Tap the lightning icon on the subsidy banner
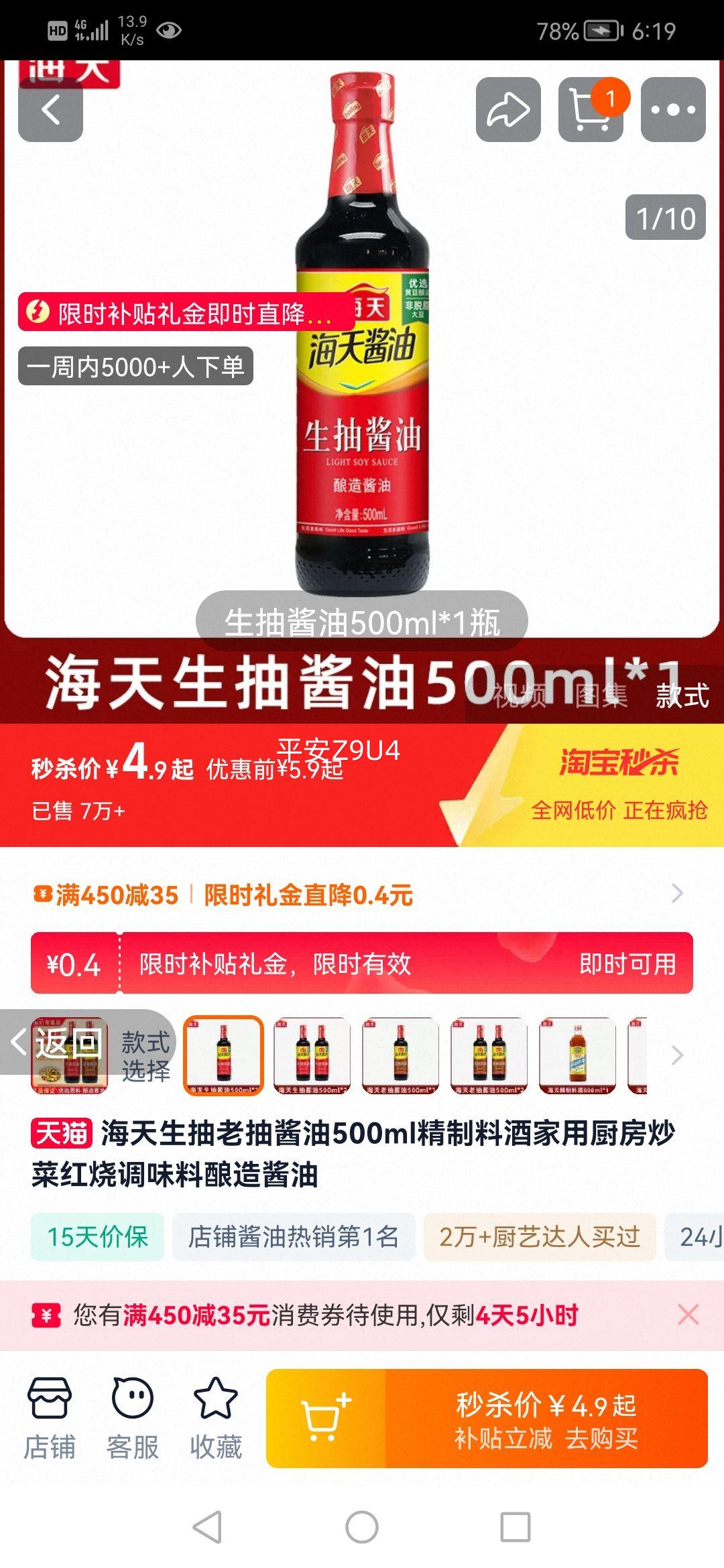724x1568 pixels. tap(40, 310)
